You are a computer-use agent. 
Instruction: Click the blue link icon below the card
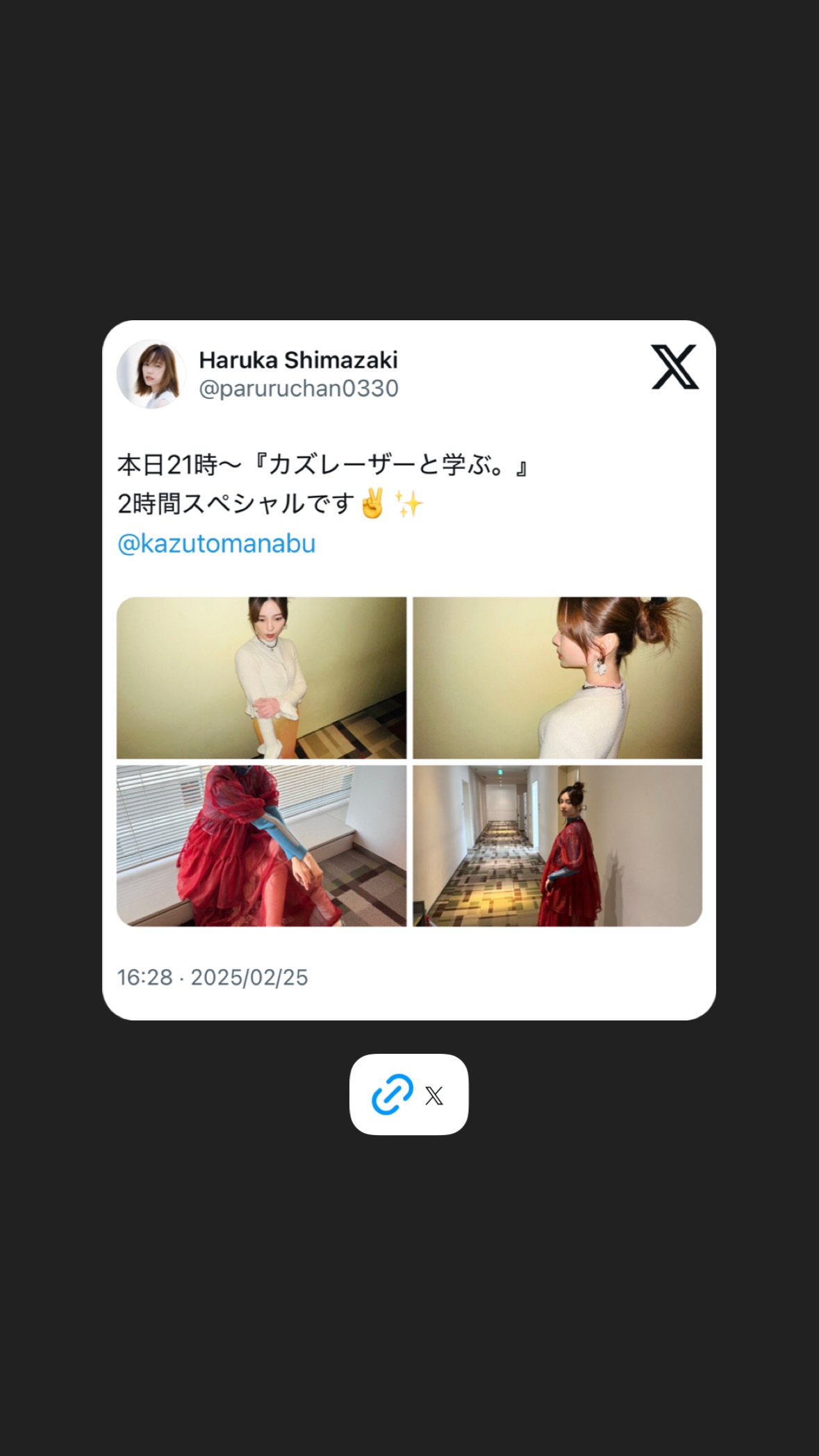pos(392,1093)
